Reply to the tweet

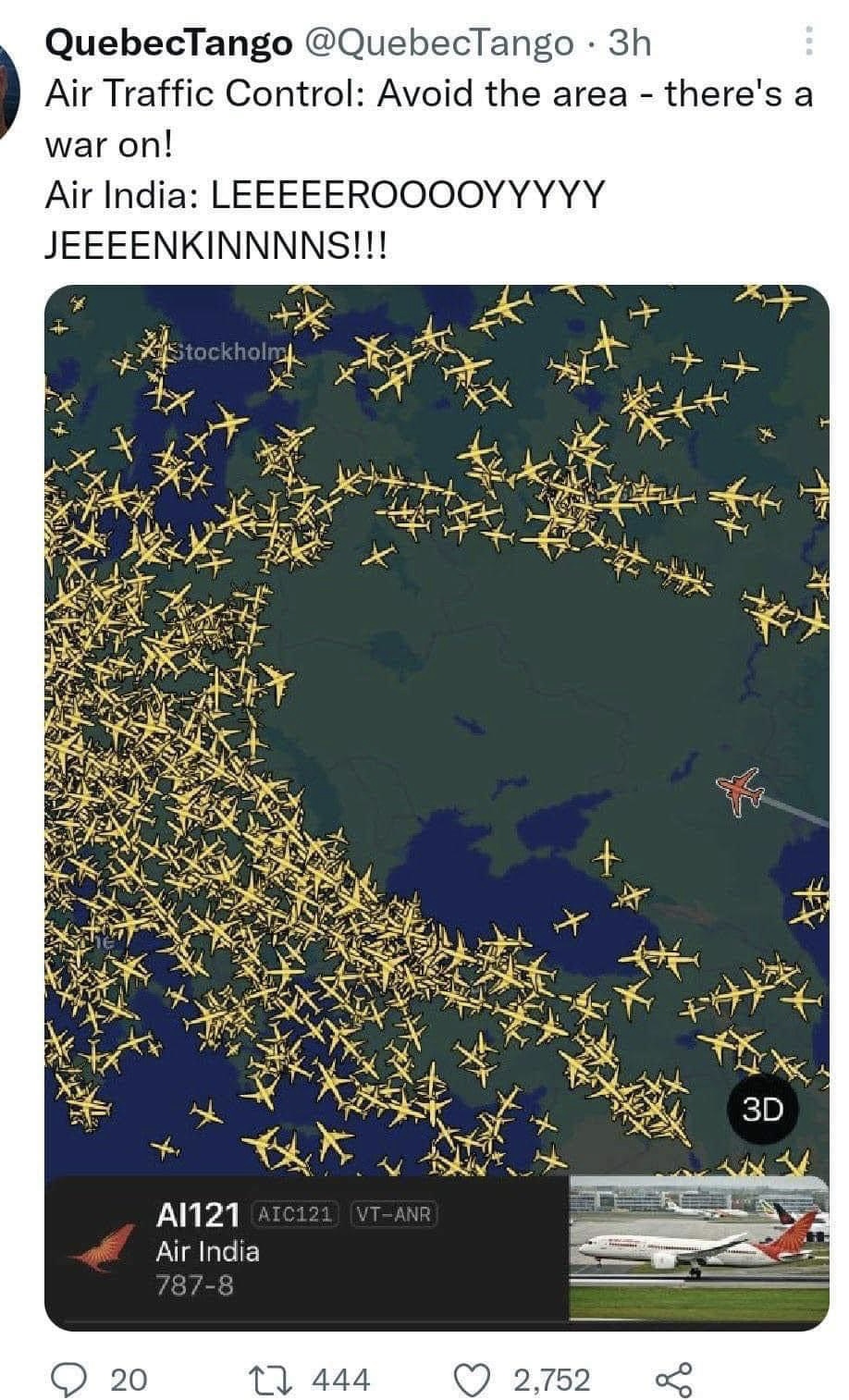[x=99, y=1380]
